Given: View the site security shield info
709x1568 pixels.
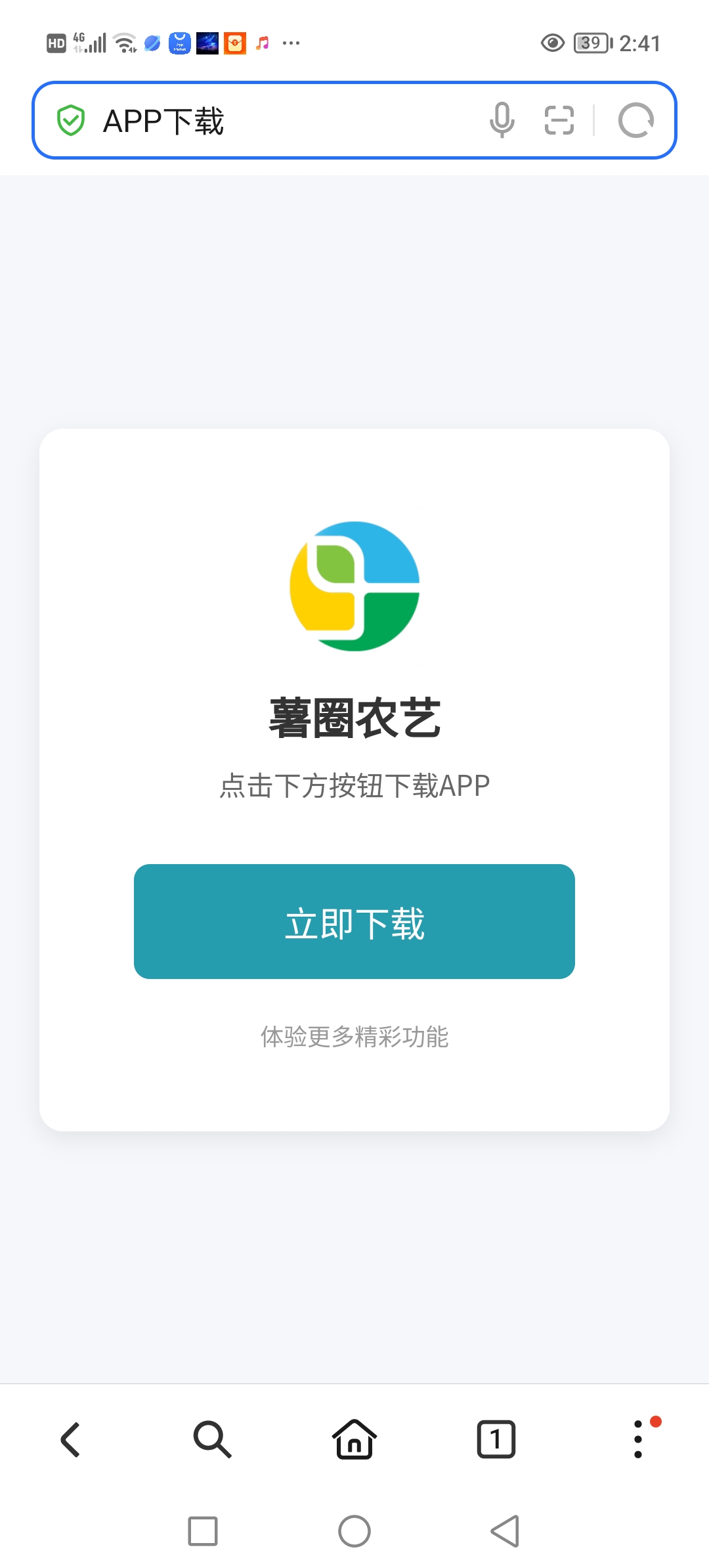Looking at the screenshot, I should [x=71, y=121].
